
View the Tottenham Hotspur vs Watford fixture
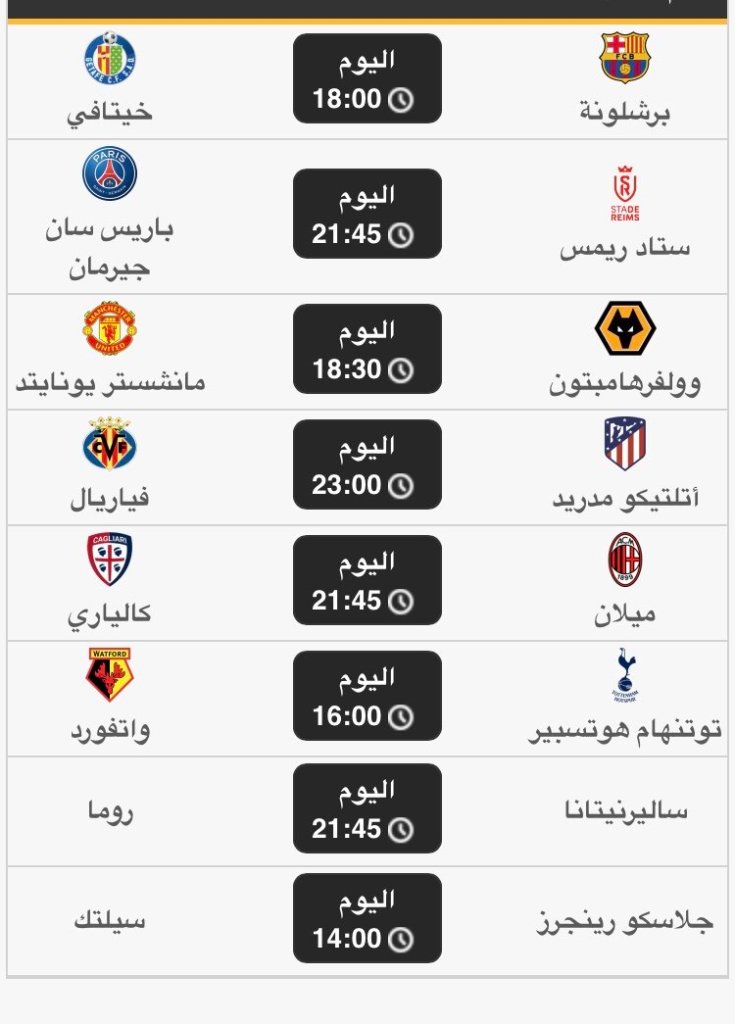click(367, 697)
